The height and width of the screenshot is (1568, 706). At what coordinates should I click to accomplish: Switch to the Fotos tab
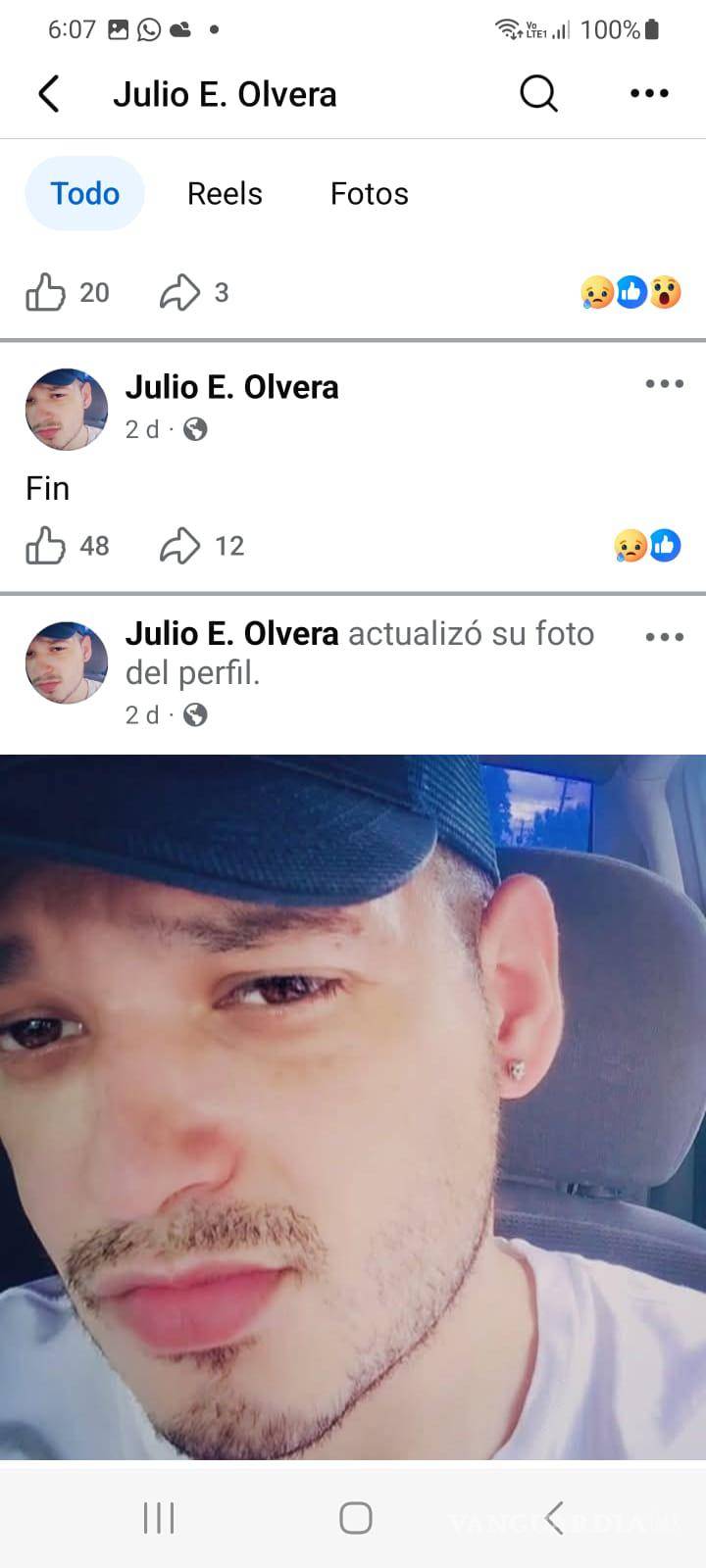370,193
